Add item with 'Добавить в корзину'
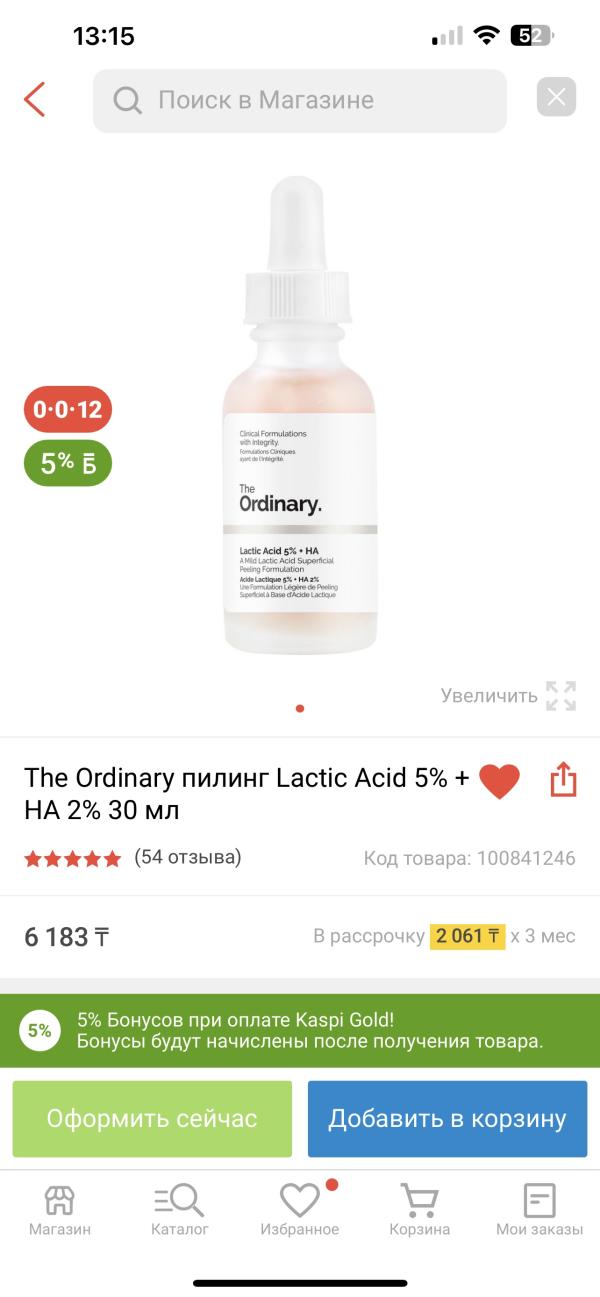The height and width of the screenshot is (1297, 600). [447, 1118]
